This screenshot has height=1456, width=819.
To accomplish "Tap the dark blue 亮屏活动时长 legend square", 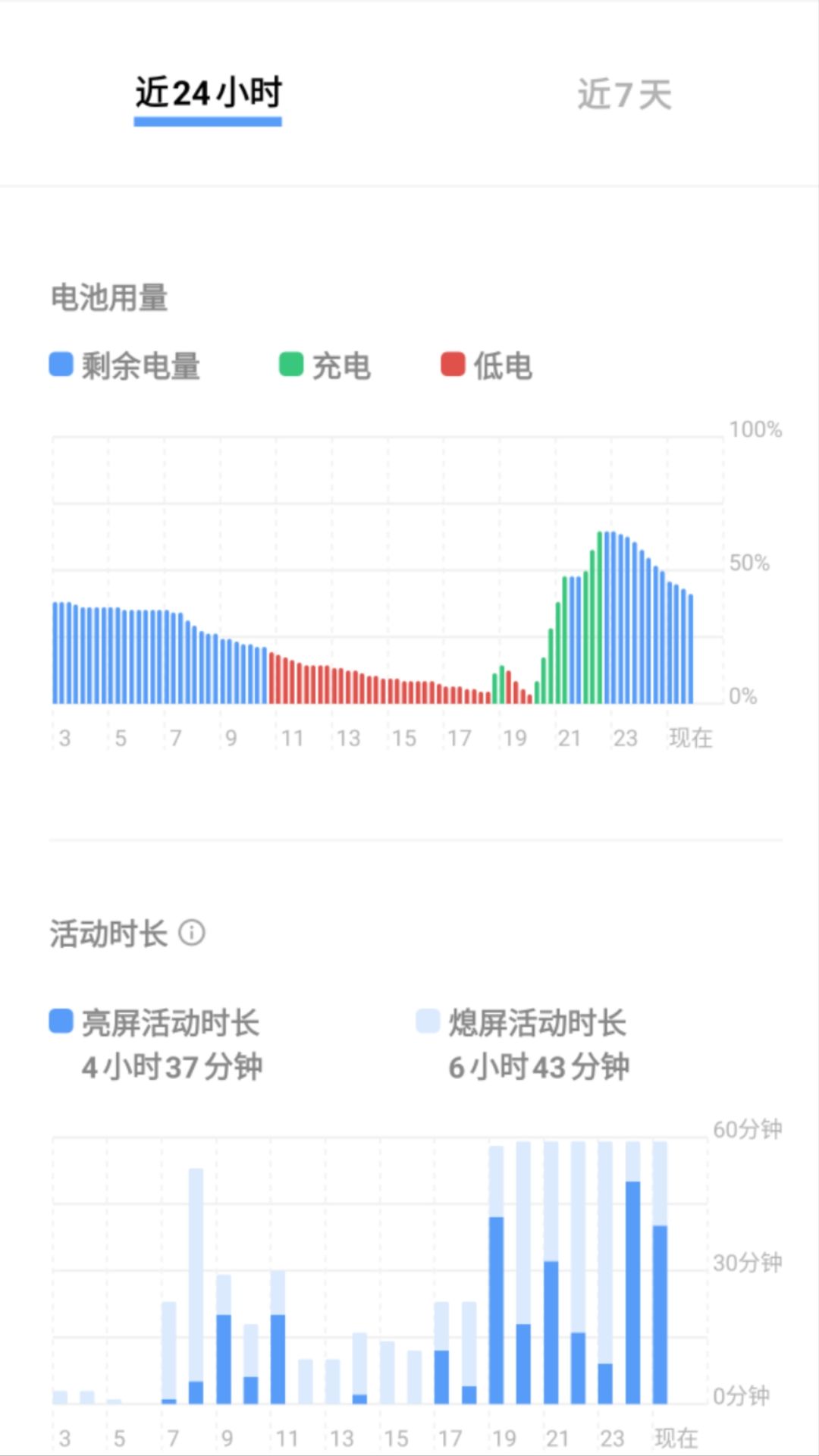I will tap(60, 1021).
